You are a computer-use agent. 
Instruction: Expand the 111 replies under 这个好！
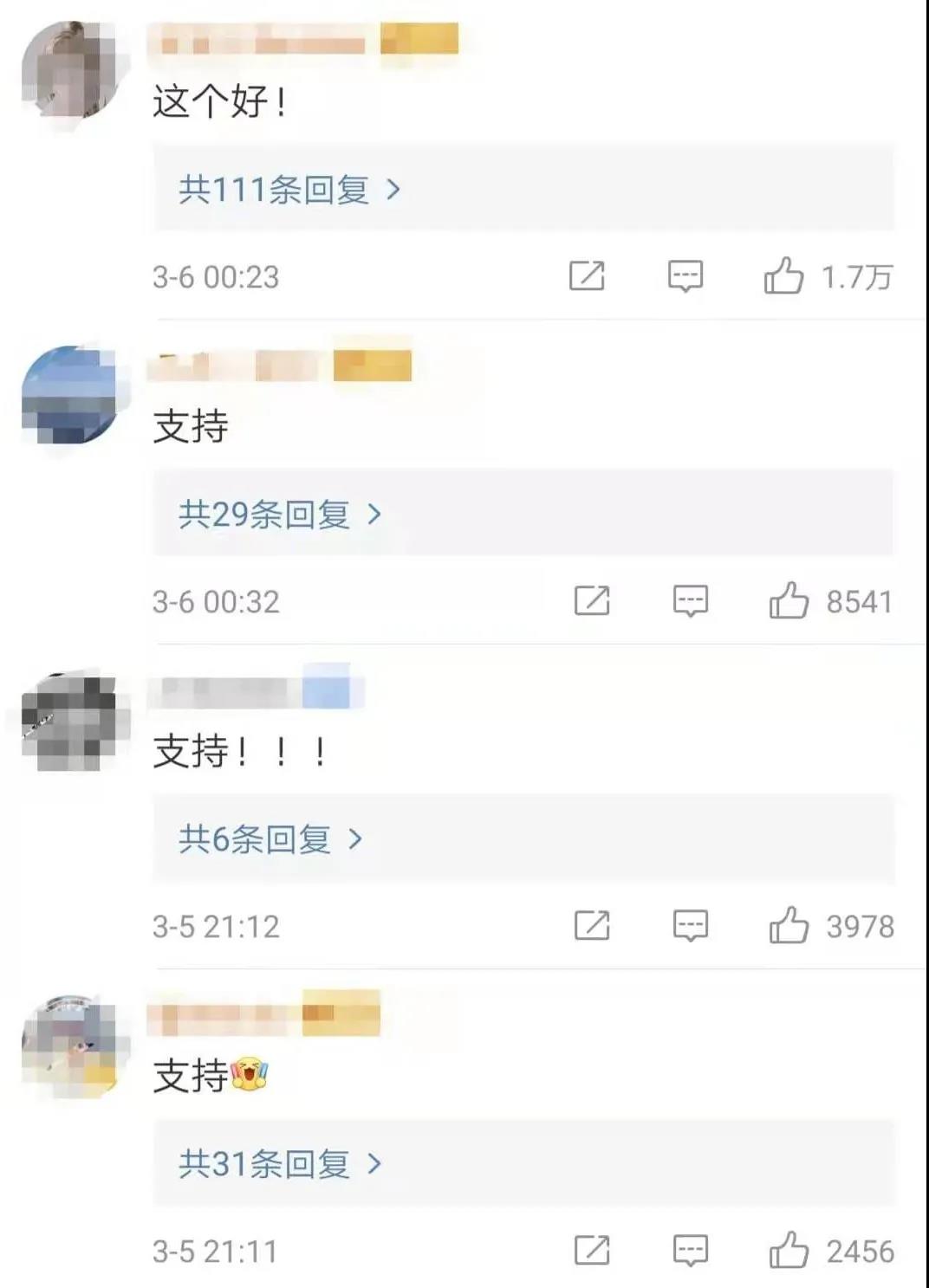coord(289,190)
